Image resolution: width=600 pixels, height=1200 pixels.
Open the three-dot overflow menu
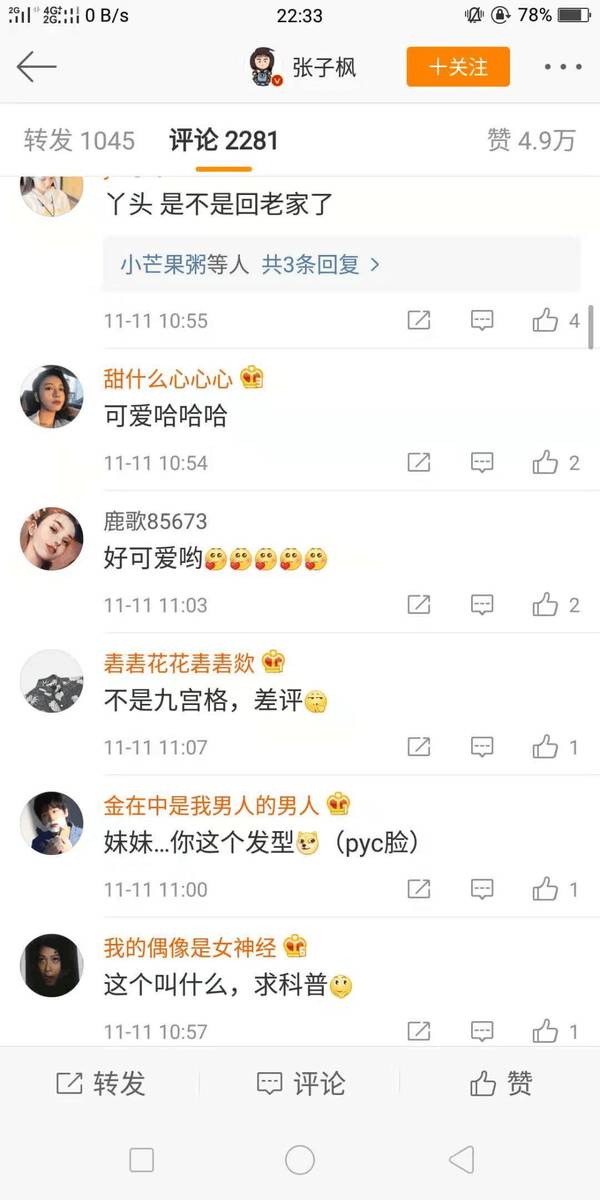pyautogui.click(x=562, y=67)
